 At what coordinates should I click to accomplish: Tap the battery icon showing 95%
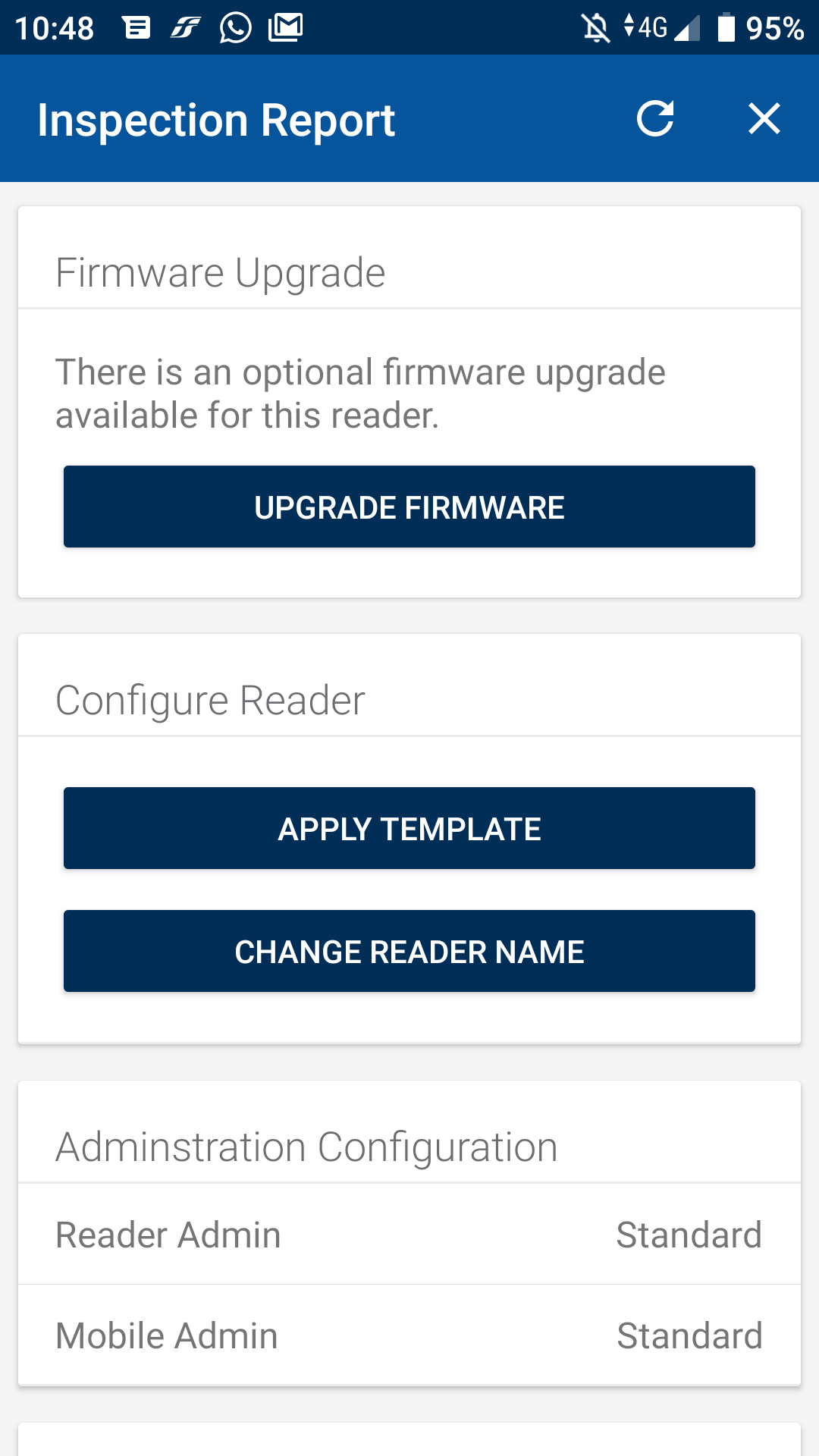pyautogui.click(x=726, y=27)
